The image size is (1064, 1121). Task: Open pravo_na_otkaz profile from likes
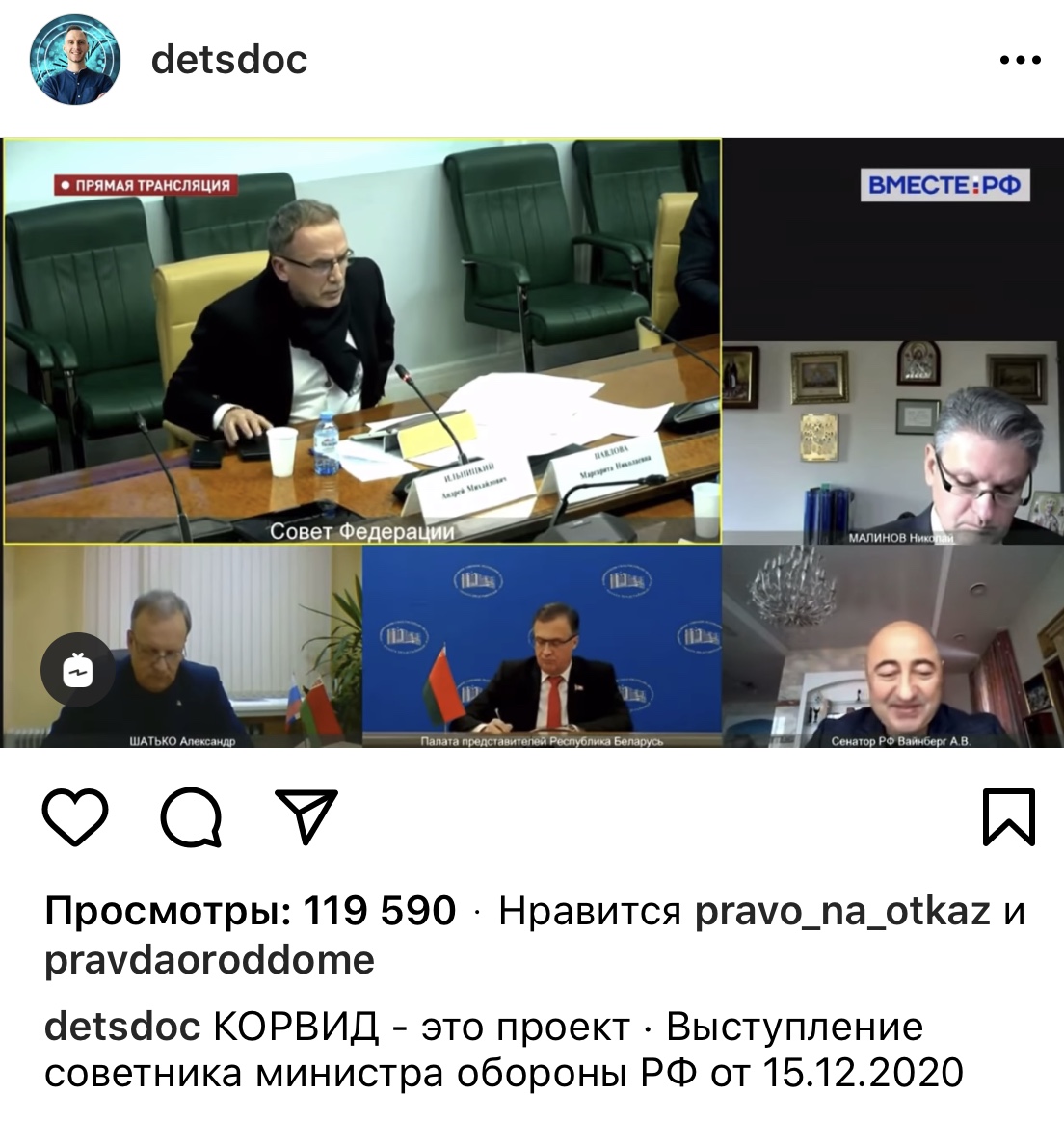point(842,911)
